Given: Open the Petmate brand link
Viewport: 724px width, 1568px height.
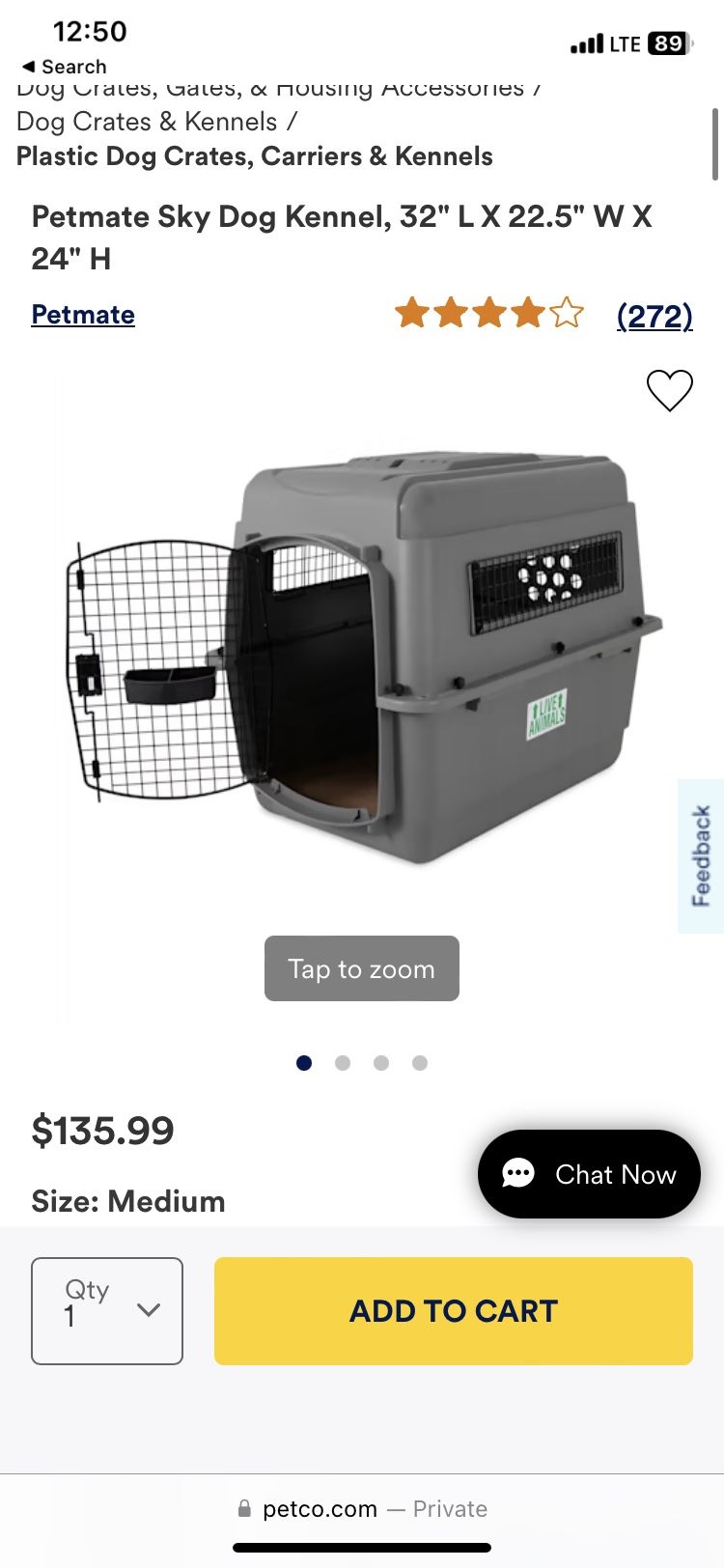Looking at the screenshot, I should [82, 314].
